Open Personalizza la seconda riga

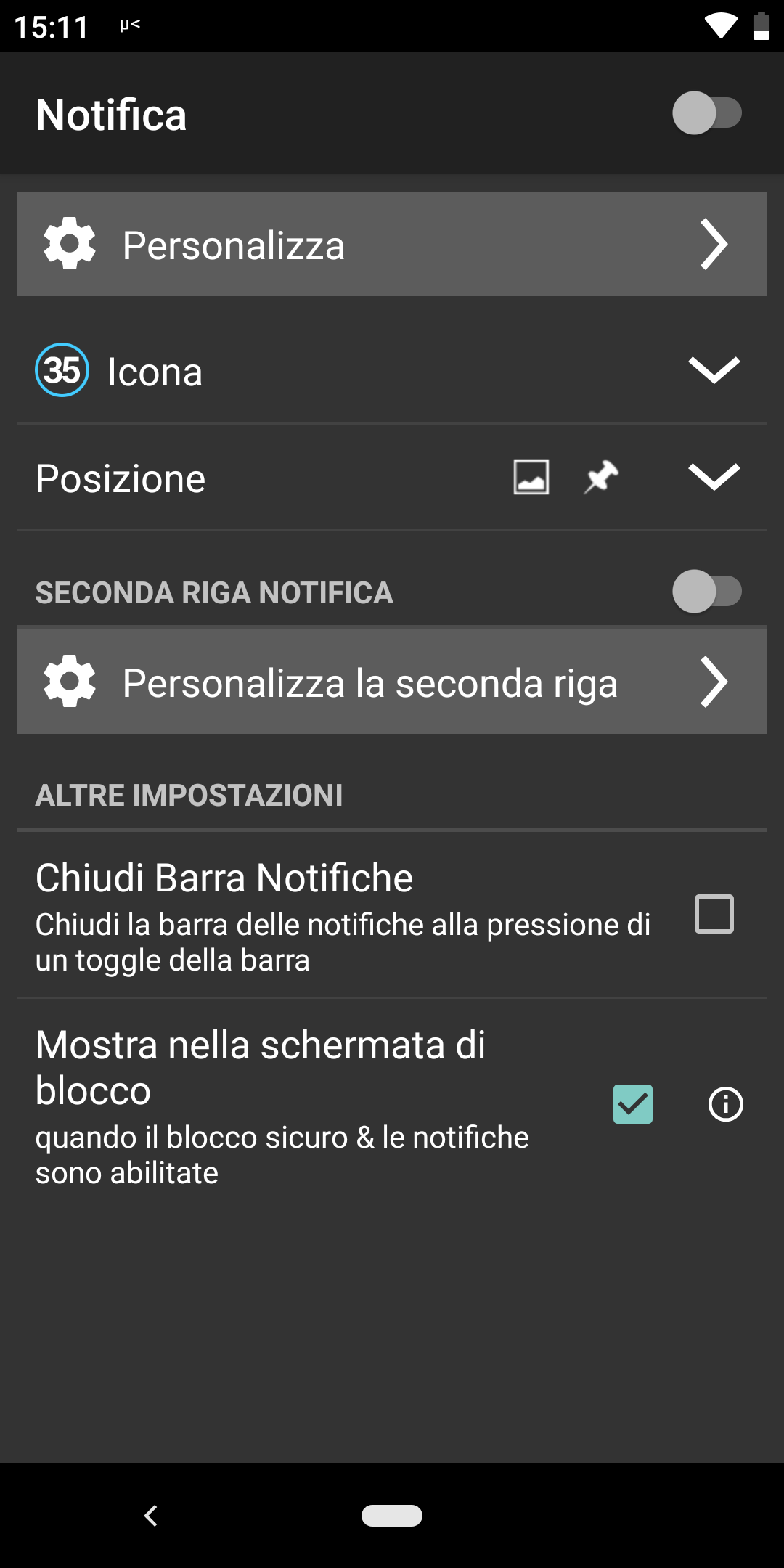tap(392, 682)
